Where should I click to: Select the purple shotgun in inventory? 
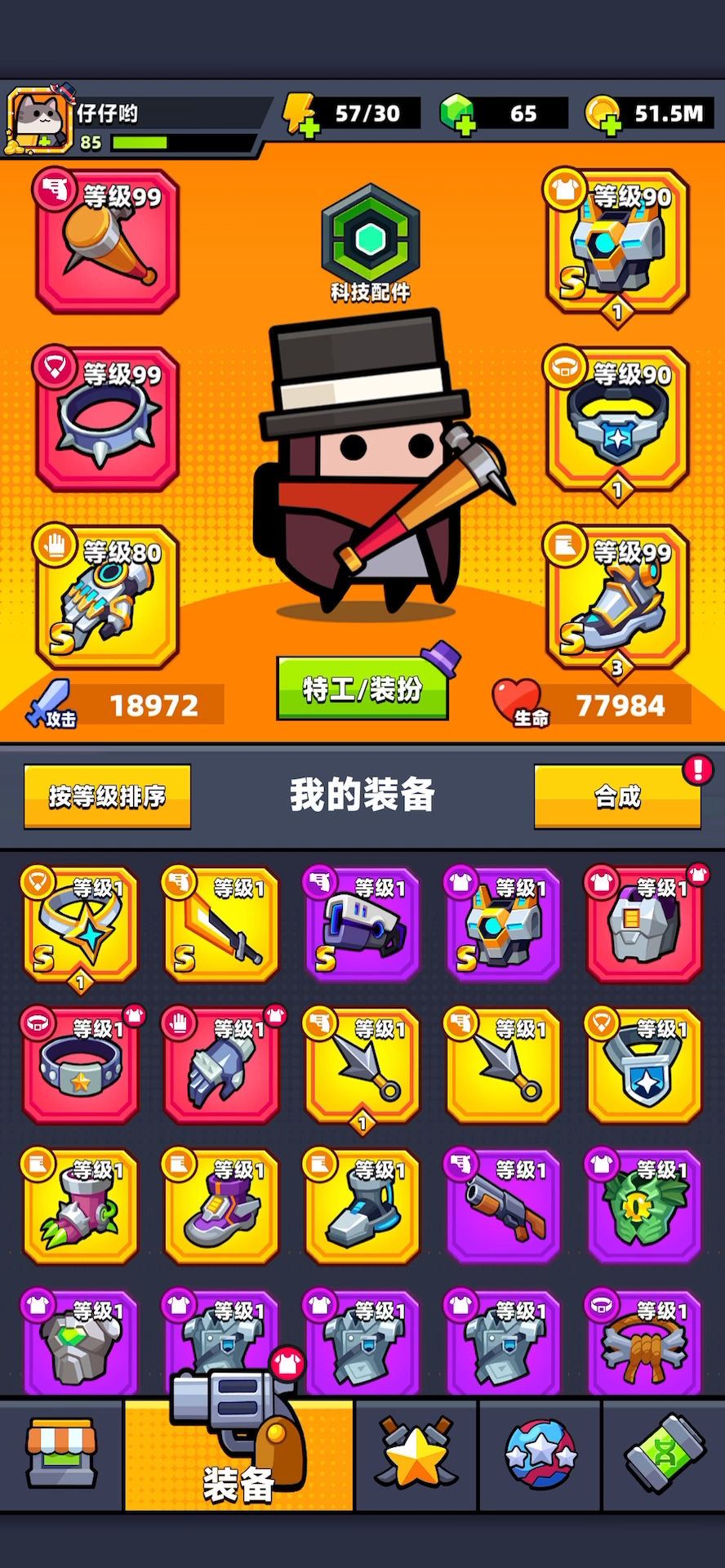[503, 1206]
